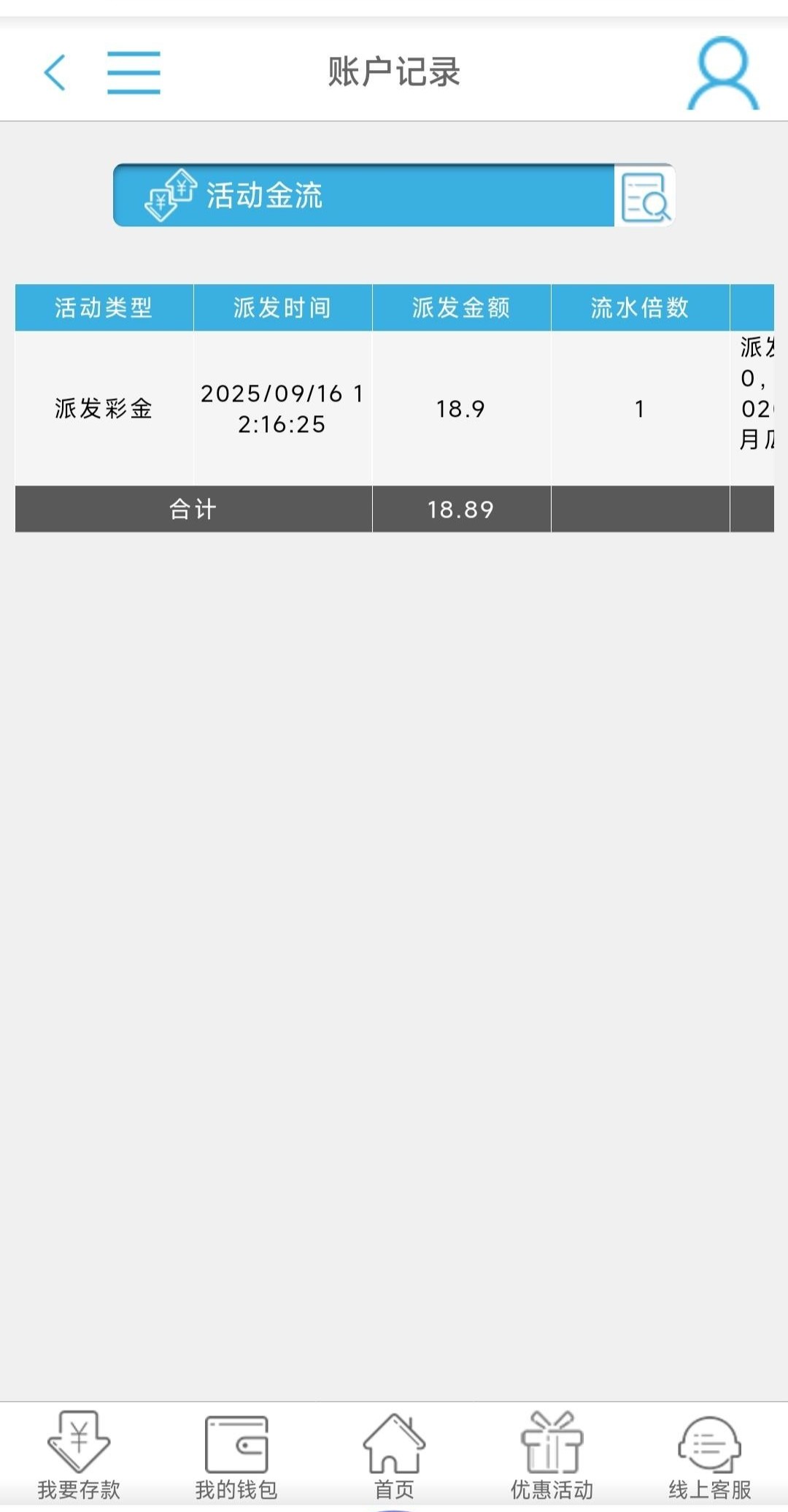This screenshot has height=1512, width=788.
Task: Open the 活动金流 record type selector
Action: [363, 196]
